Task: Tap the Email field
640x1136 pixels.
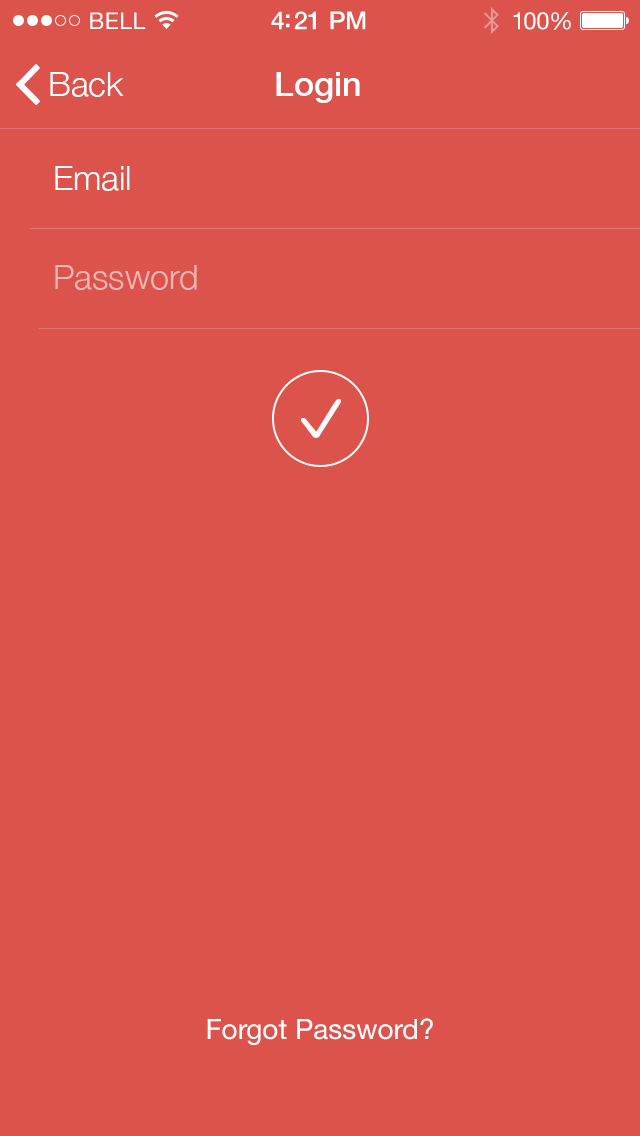Action: (335, 179)
